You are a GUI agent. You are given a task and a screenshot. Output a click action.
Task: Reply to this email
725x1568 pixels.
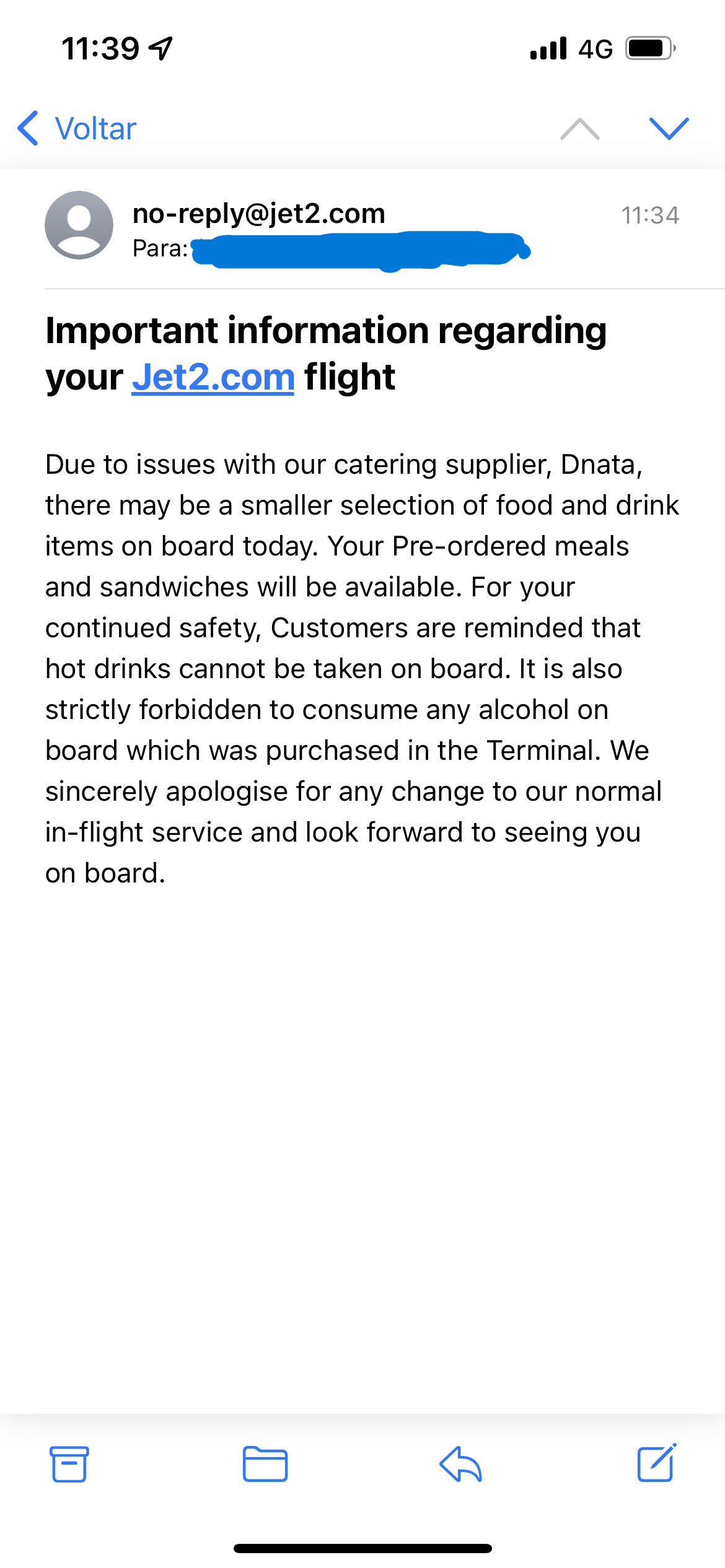pyautogui.click(x=460, y=1464)
